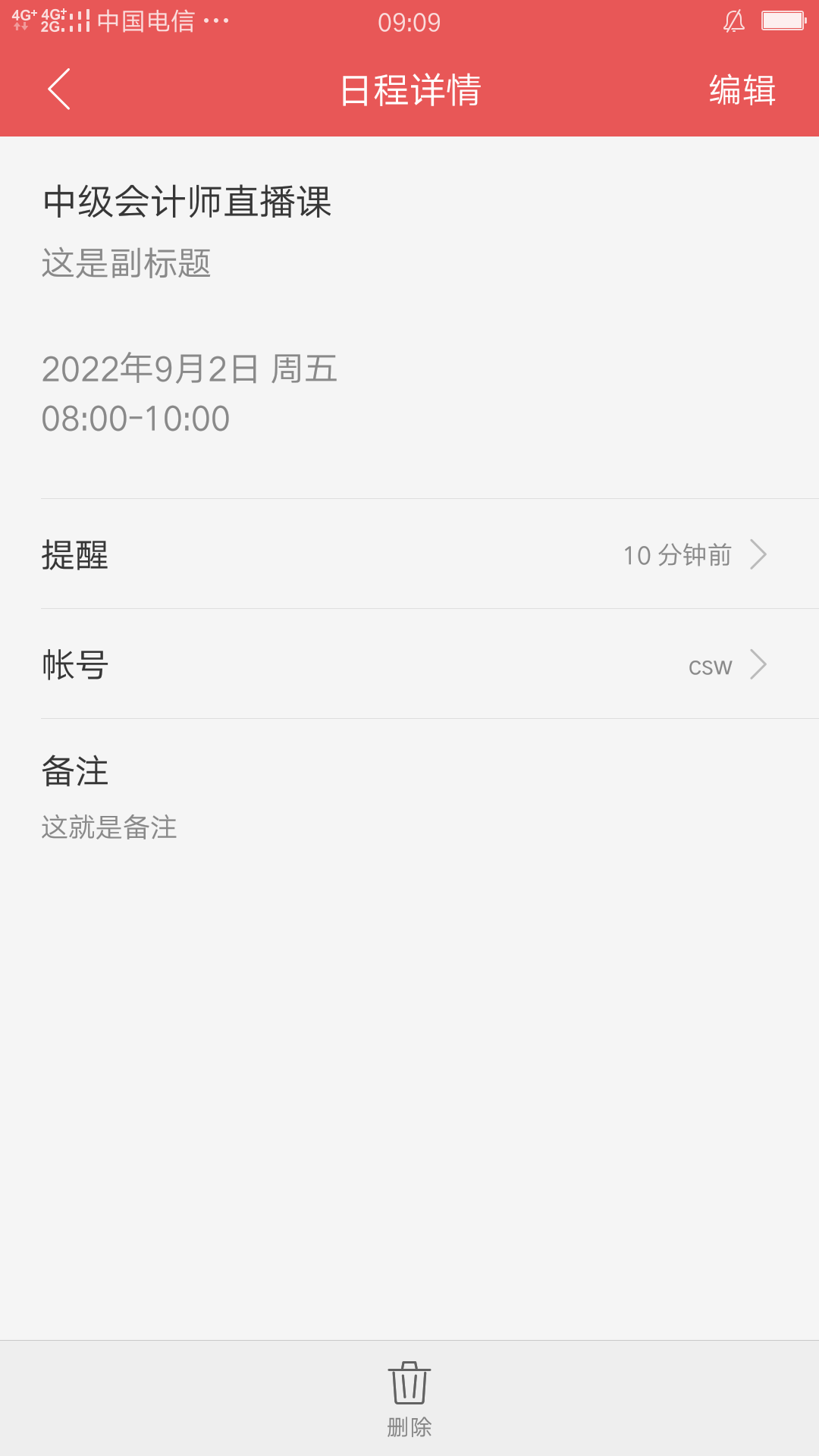Delete this schedule with the trash icon
The height and width of the screenshot is (1456, 819).
point(409,1398)
